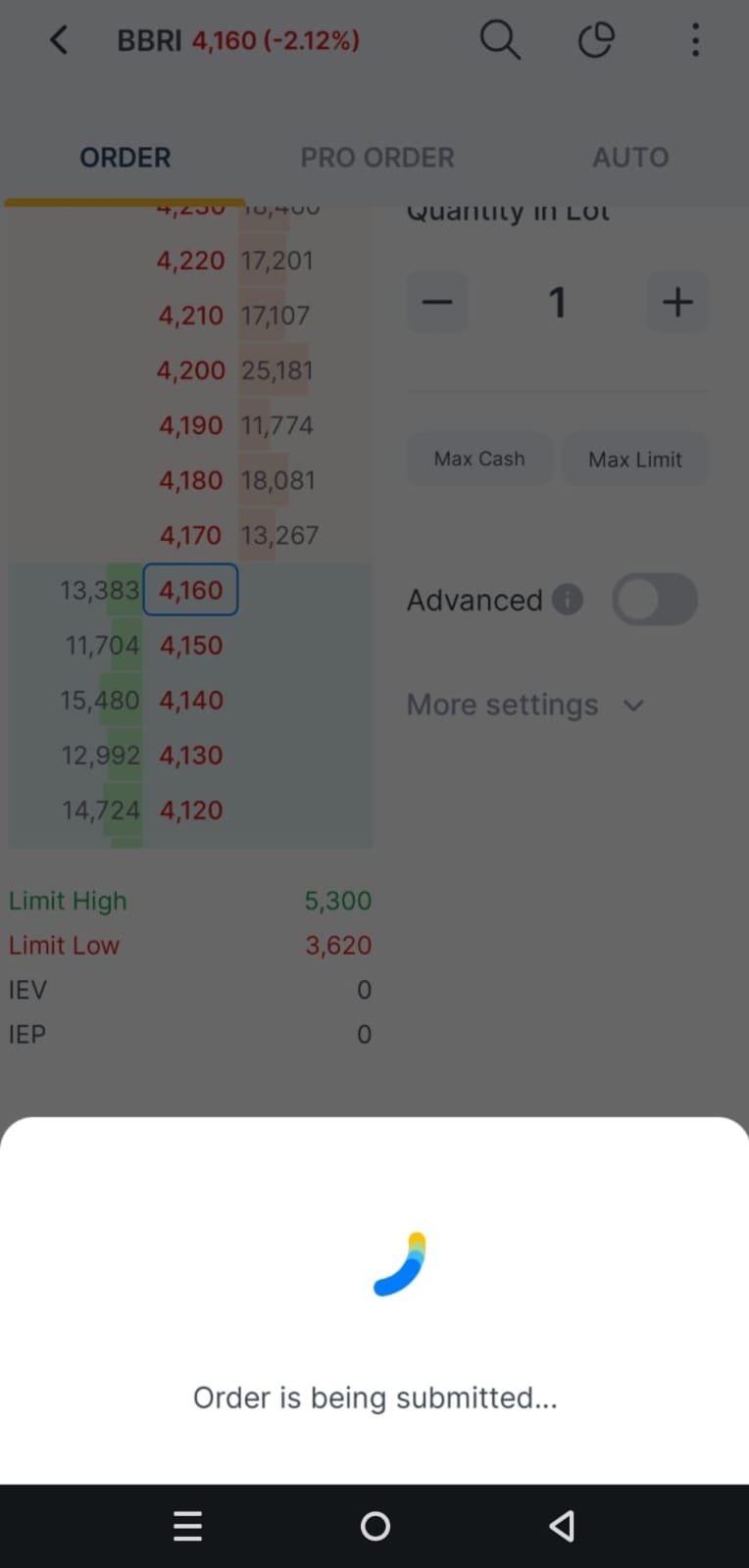Image resolution: width=749 pixels, height=1568 pixels.
Task: Open the Advanced info icon
Action: click(568, 599)
